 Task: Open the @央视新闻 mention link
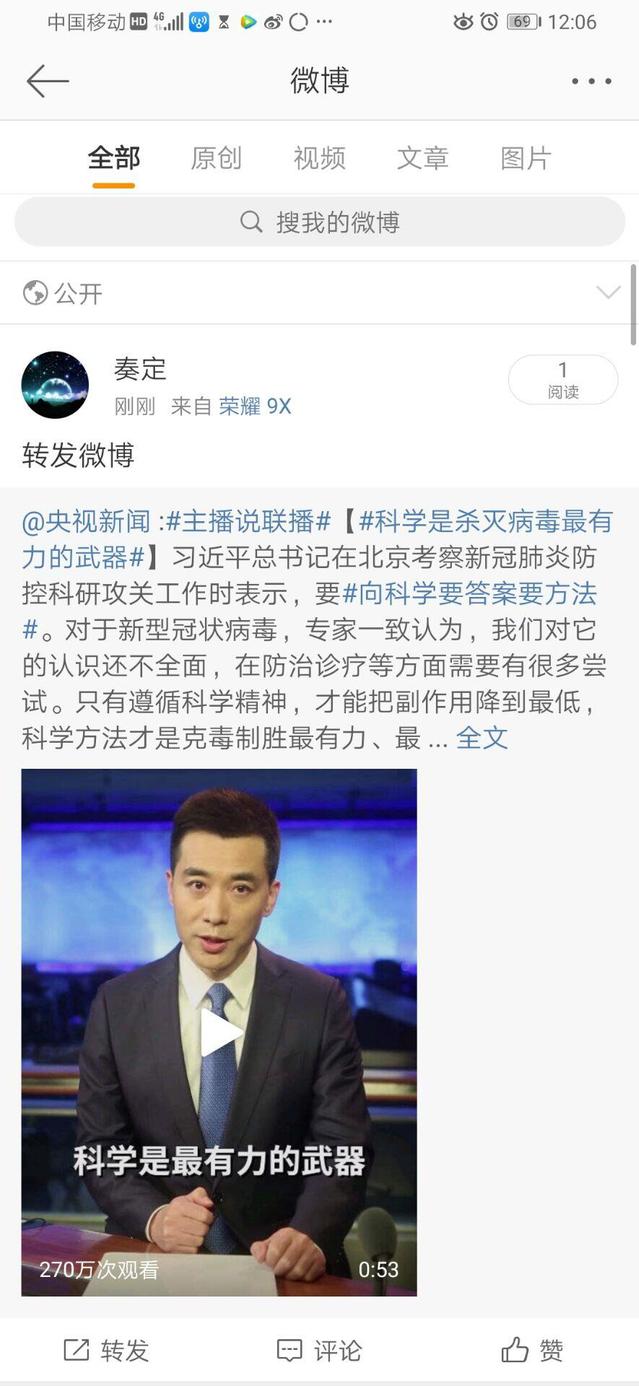[87, 521]
